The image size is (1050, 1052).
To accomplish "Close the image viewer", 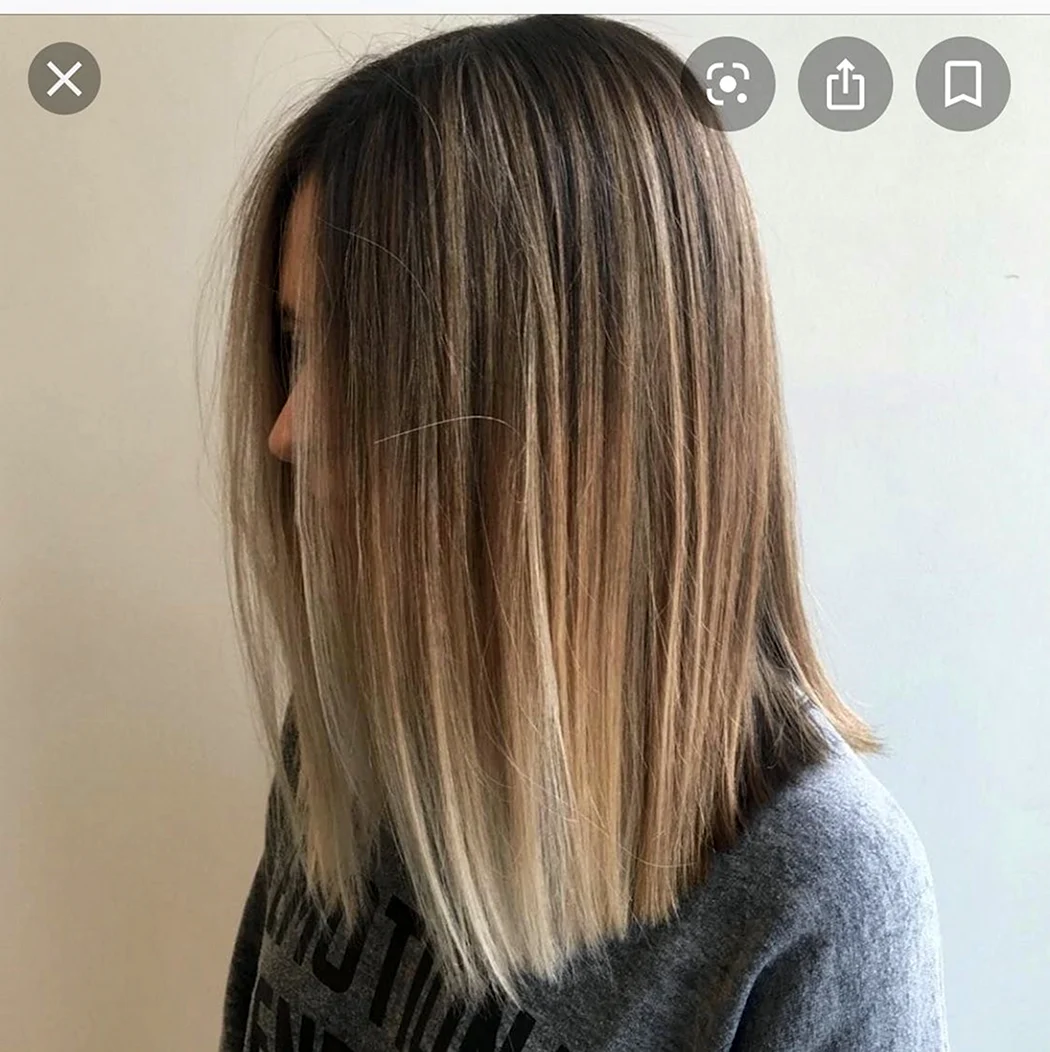I will 64,78.
